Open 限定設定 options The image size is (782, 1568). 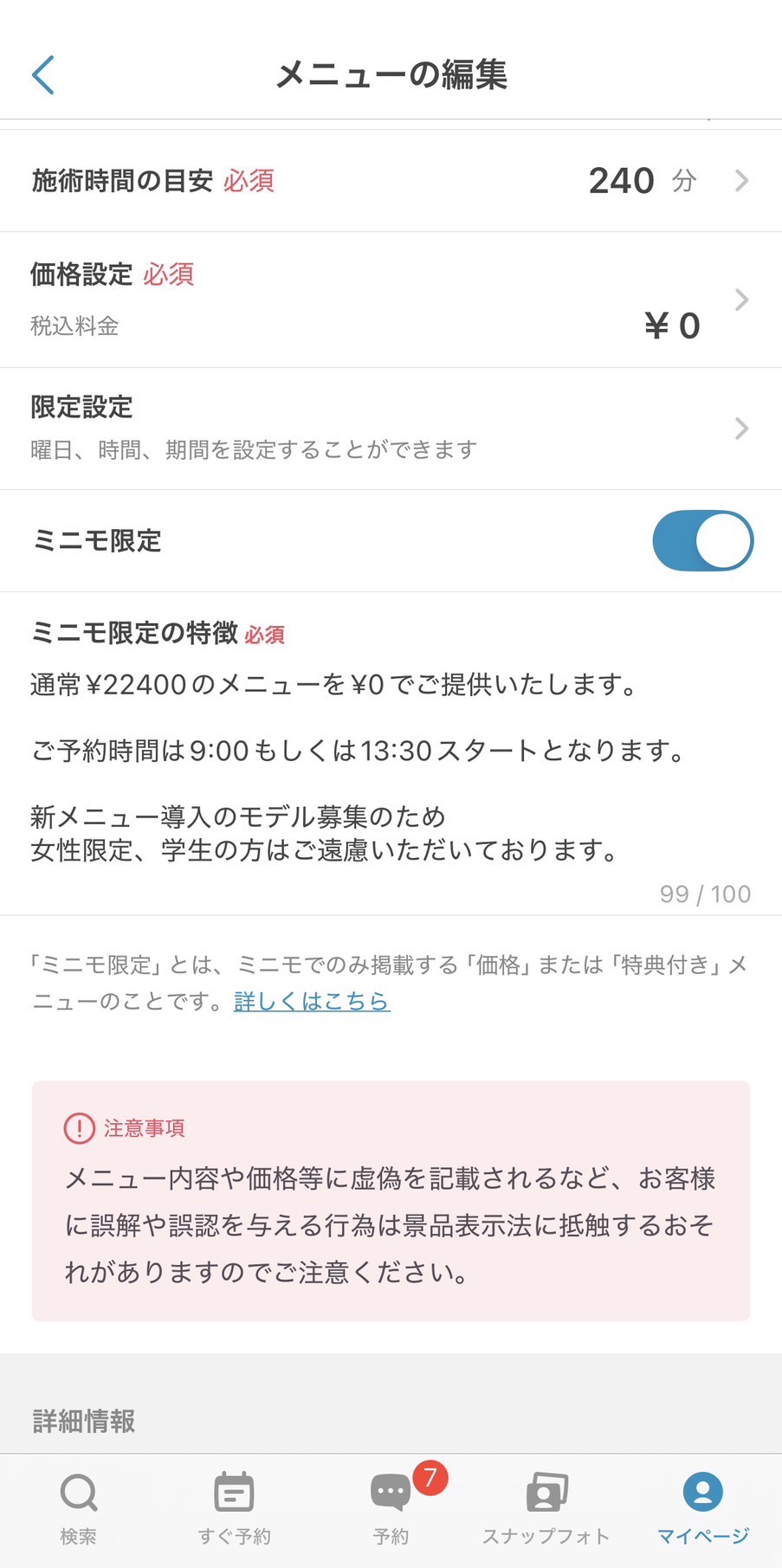391,429
